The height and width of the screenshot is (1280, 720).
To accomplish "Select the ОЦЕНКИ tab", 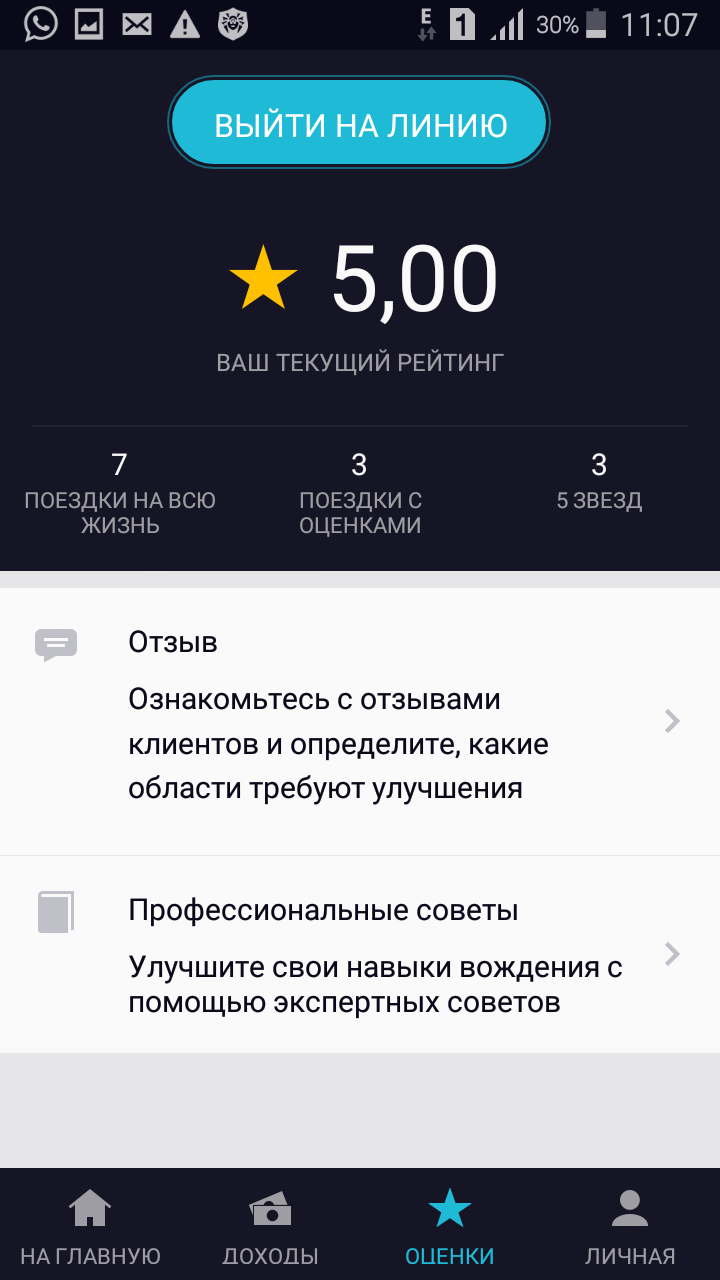I will pos(450,1224).
